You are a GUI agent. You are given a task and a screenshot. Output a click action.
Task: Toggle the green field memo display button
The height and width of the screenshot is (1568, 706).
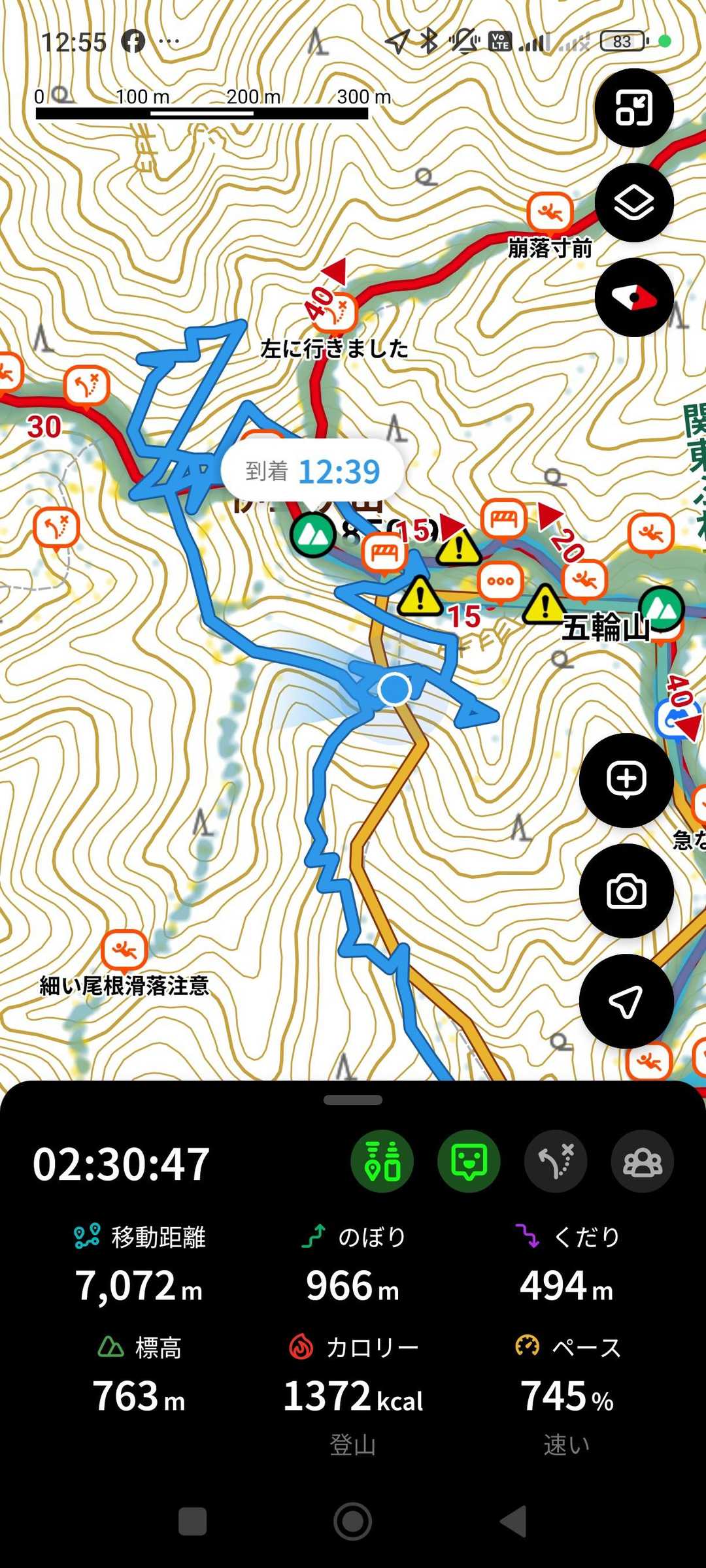(x=469, y=1161)
